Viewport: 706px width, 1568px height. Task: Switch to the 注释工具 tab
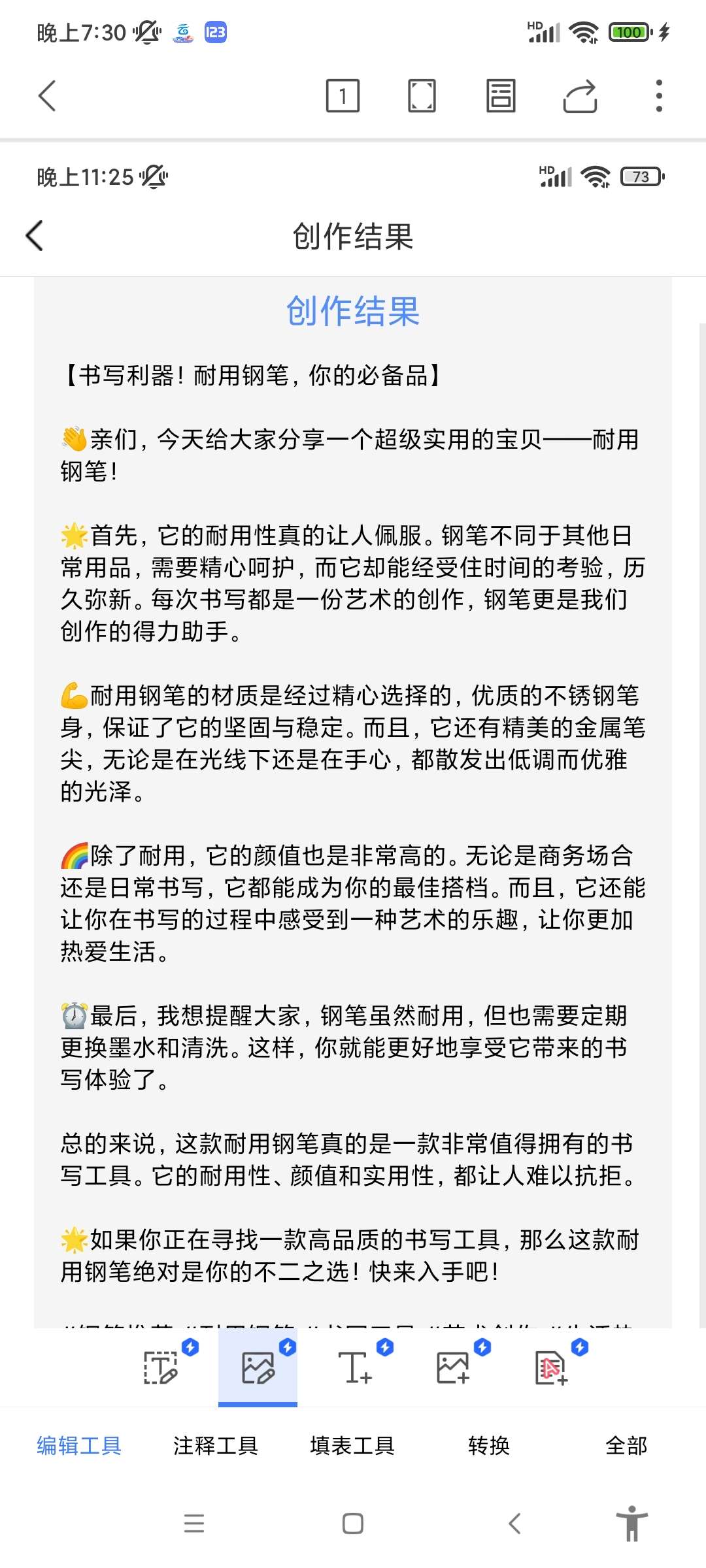pyautogui.click(x=216, y=1446)
